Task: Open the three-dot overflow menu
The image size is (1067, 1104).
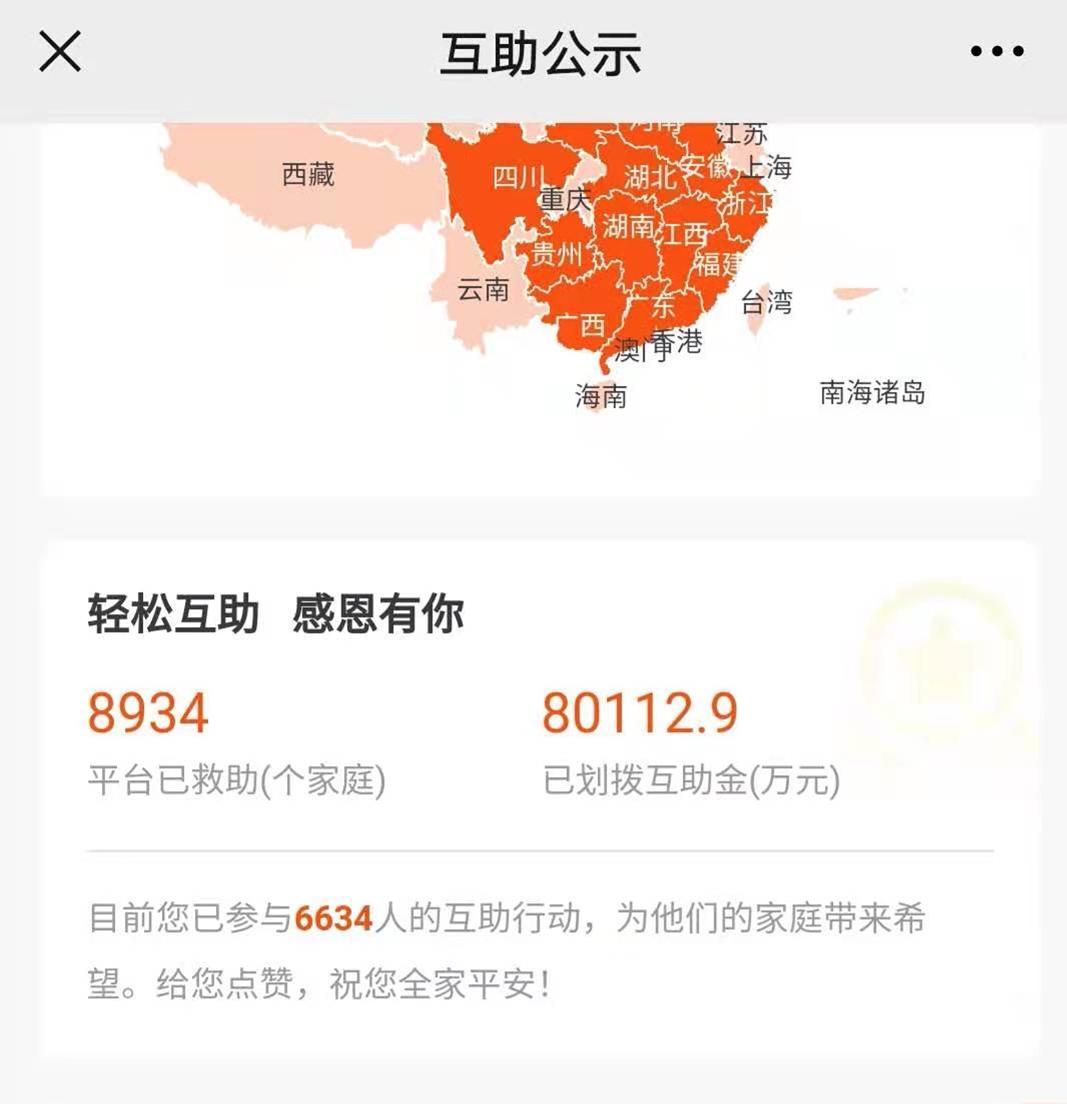Action: pos(997,52)
